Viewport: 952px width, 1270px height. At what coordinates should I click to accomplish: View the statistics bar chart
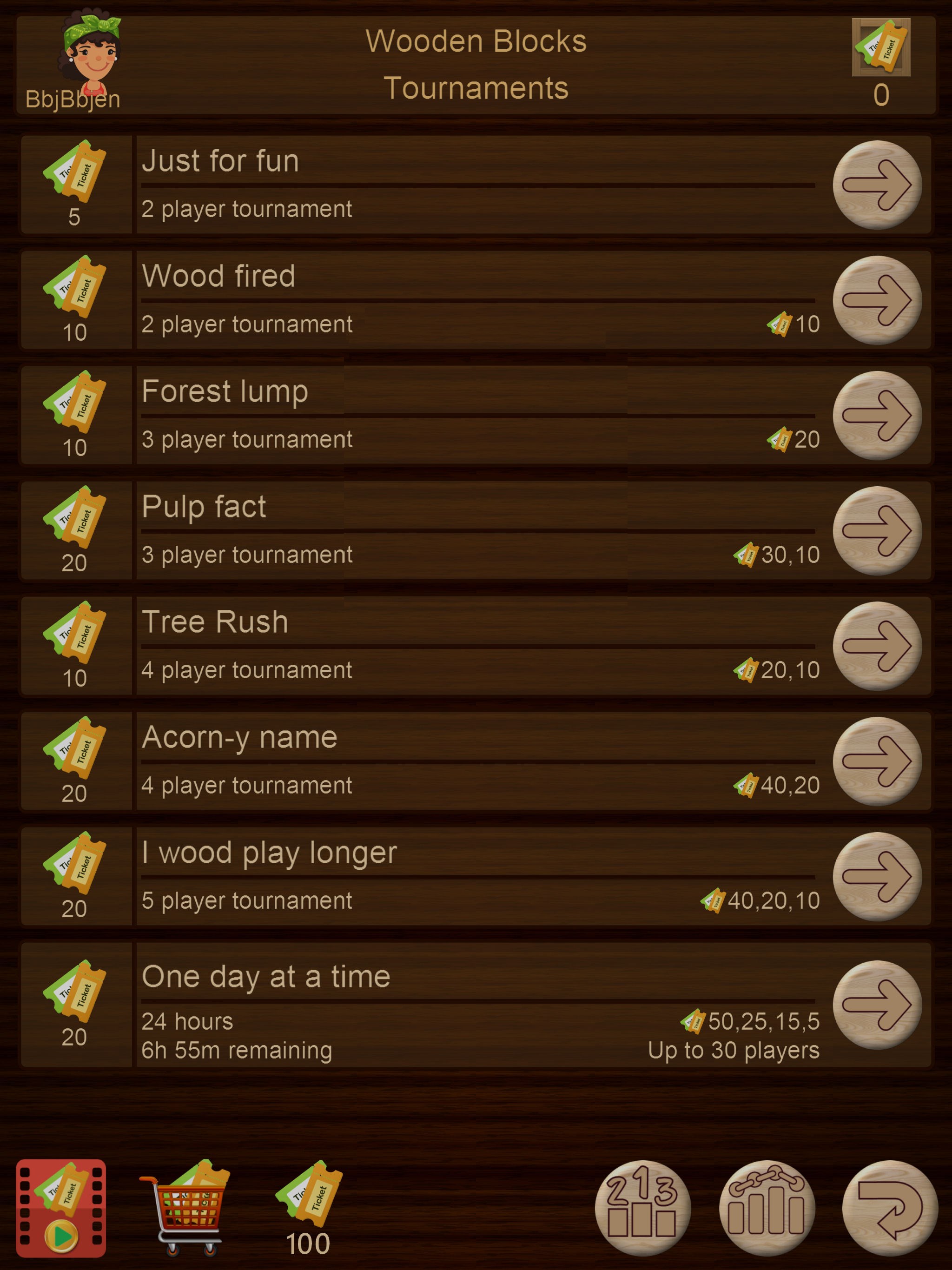[767, 1208]
